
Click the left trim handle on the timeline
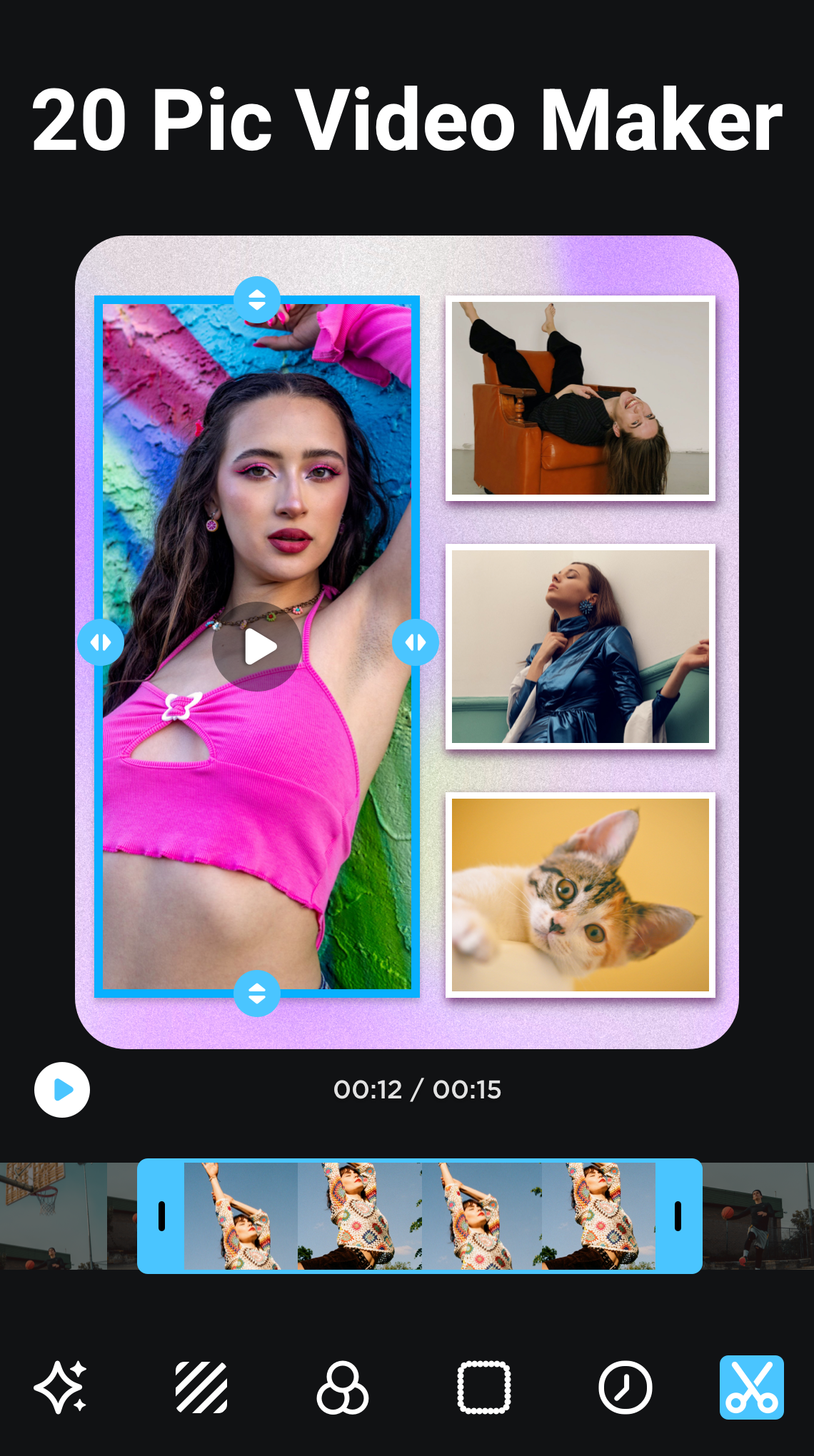[161, 1216]
